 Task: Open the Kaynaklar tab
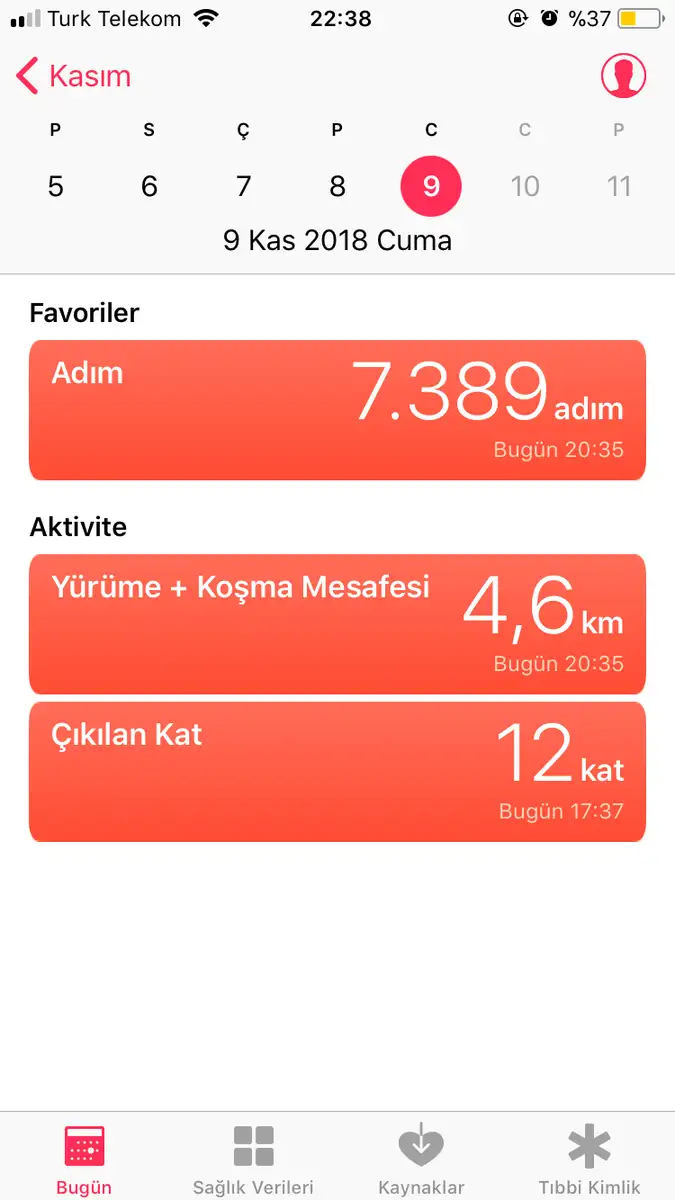click(x=421, y=1159)
